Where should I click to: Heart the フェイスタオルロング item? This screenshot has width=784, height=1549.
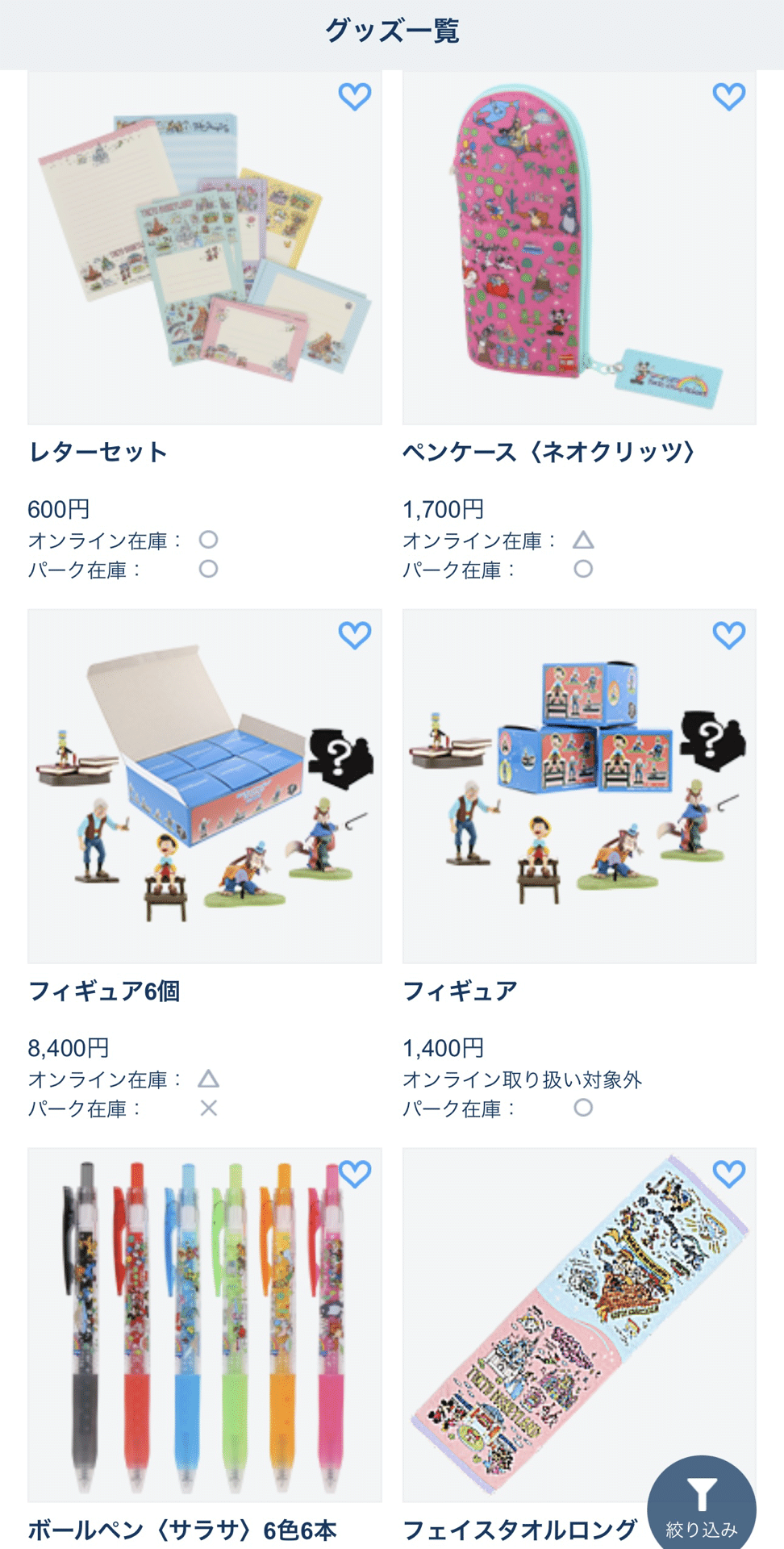tap(728, 1173)
